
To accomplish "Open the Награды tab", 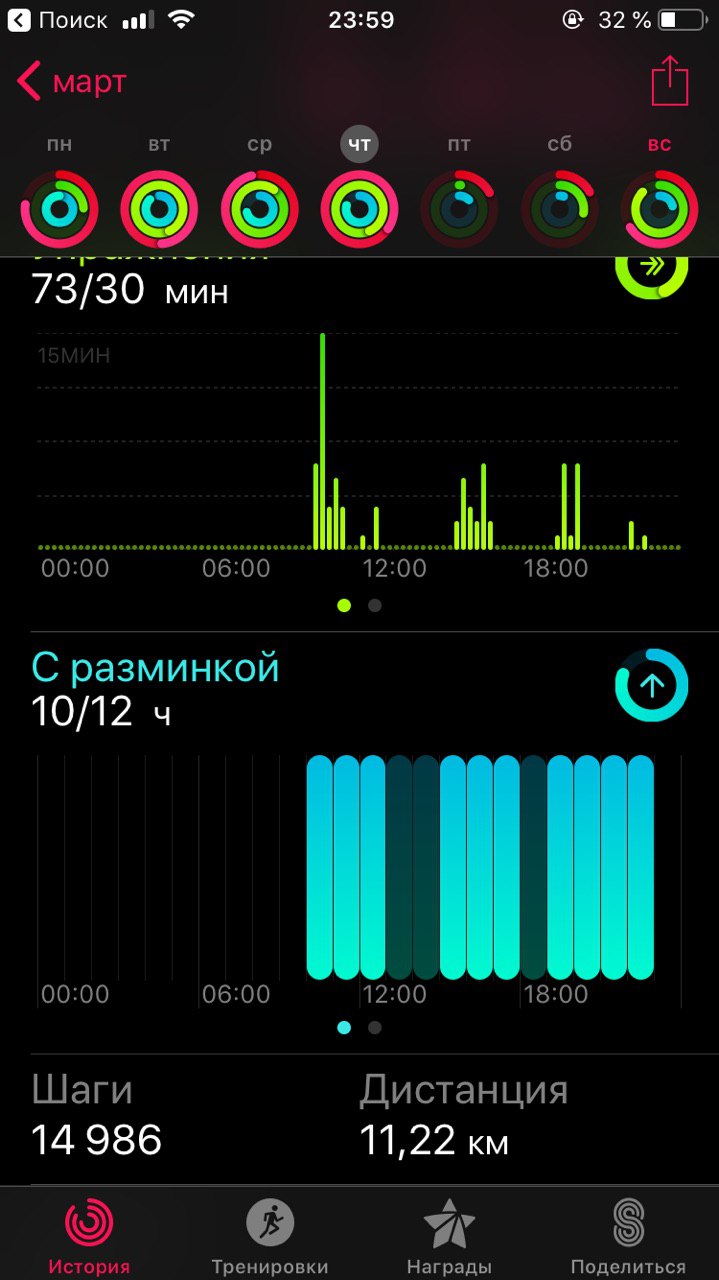I will [x=449, y=1236].
